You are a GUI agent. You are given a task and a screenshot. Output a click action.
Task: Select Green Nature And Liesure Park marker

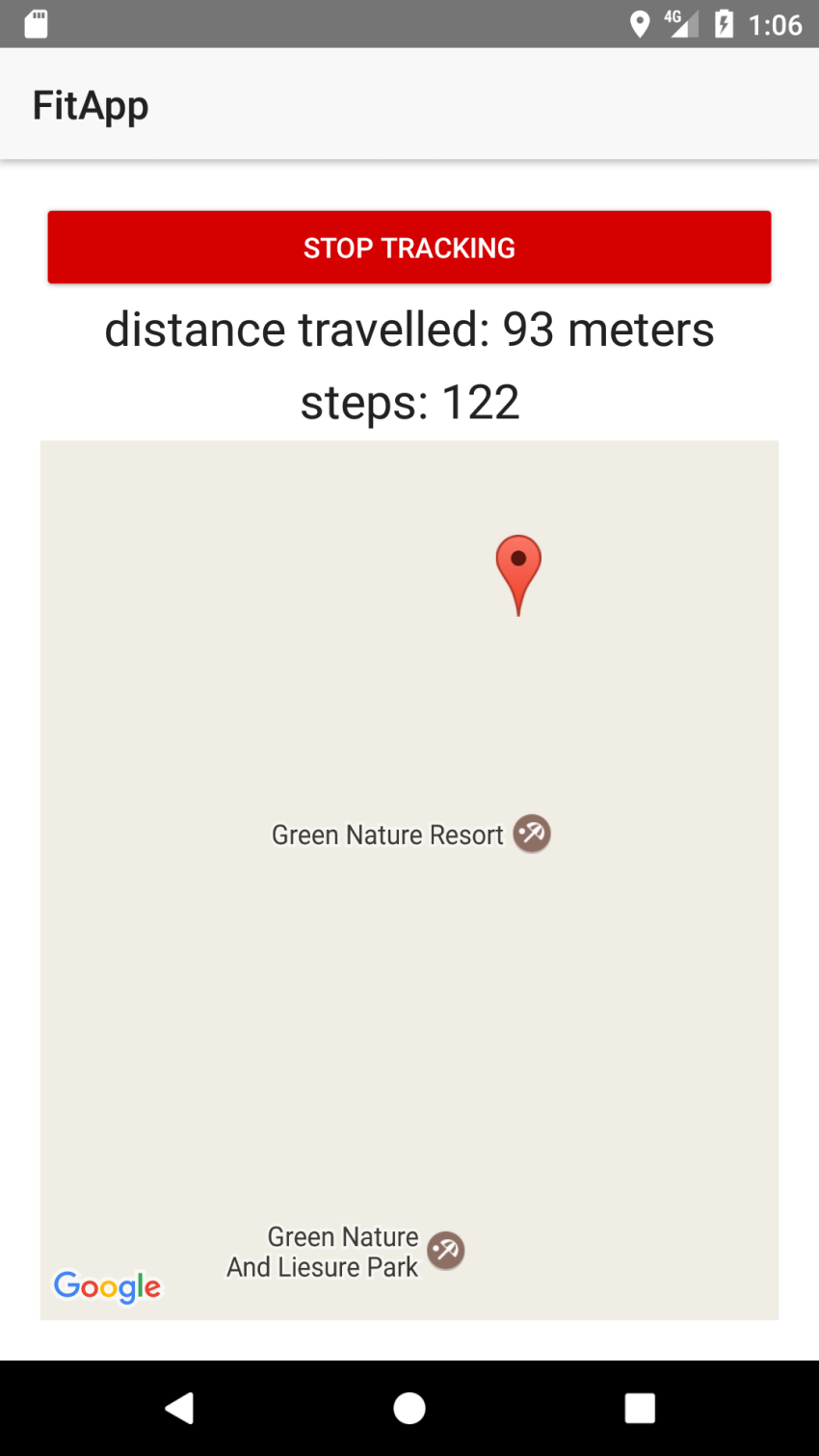[x=445, y=1251]
